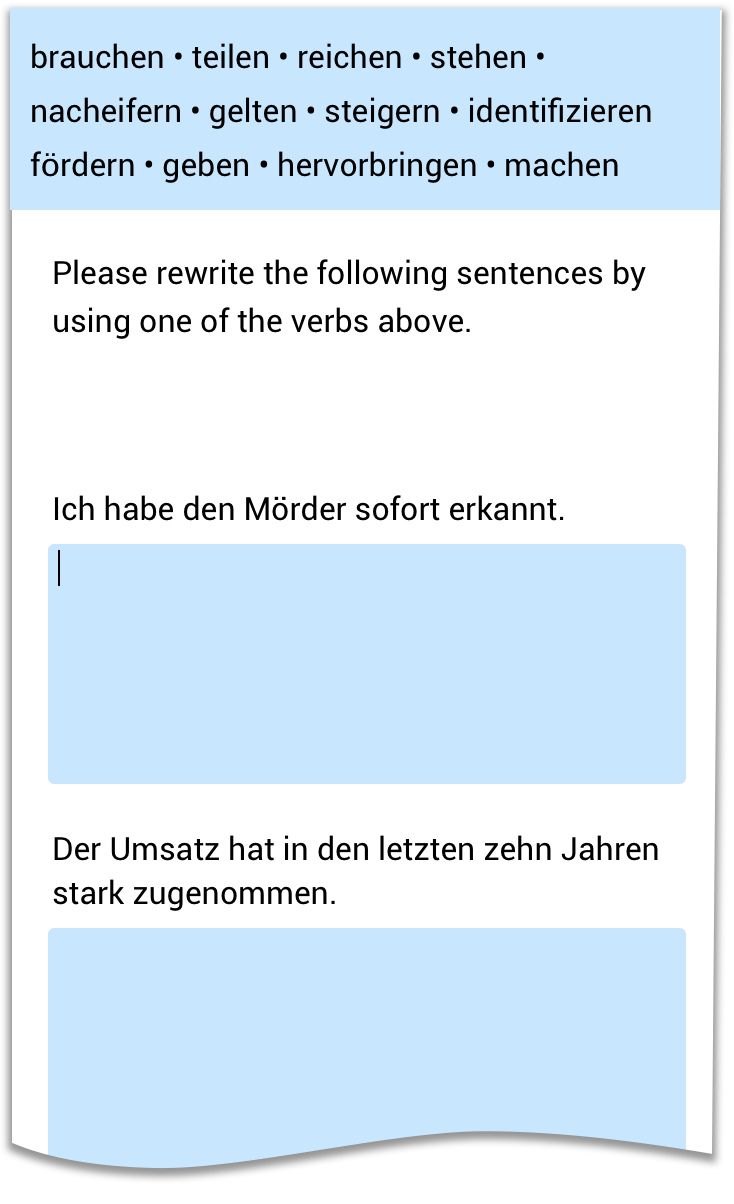Click the exercise instruction text

[350, 296]
